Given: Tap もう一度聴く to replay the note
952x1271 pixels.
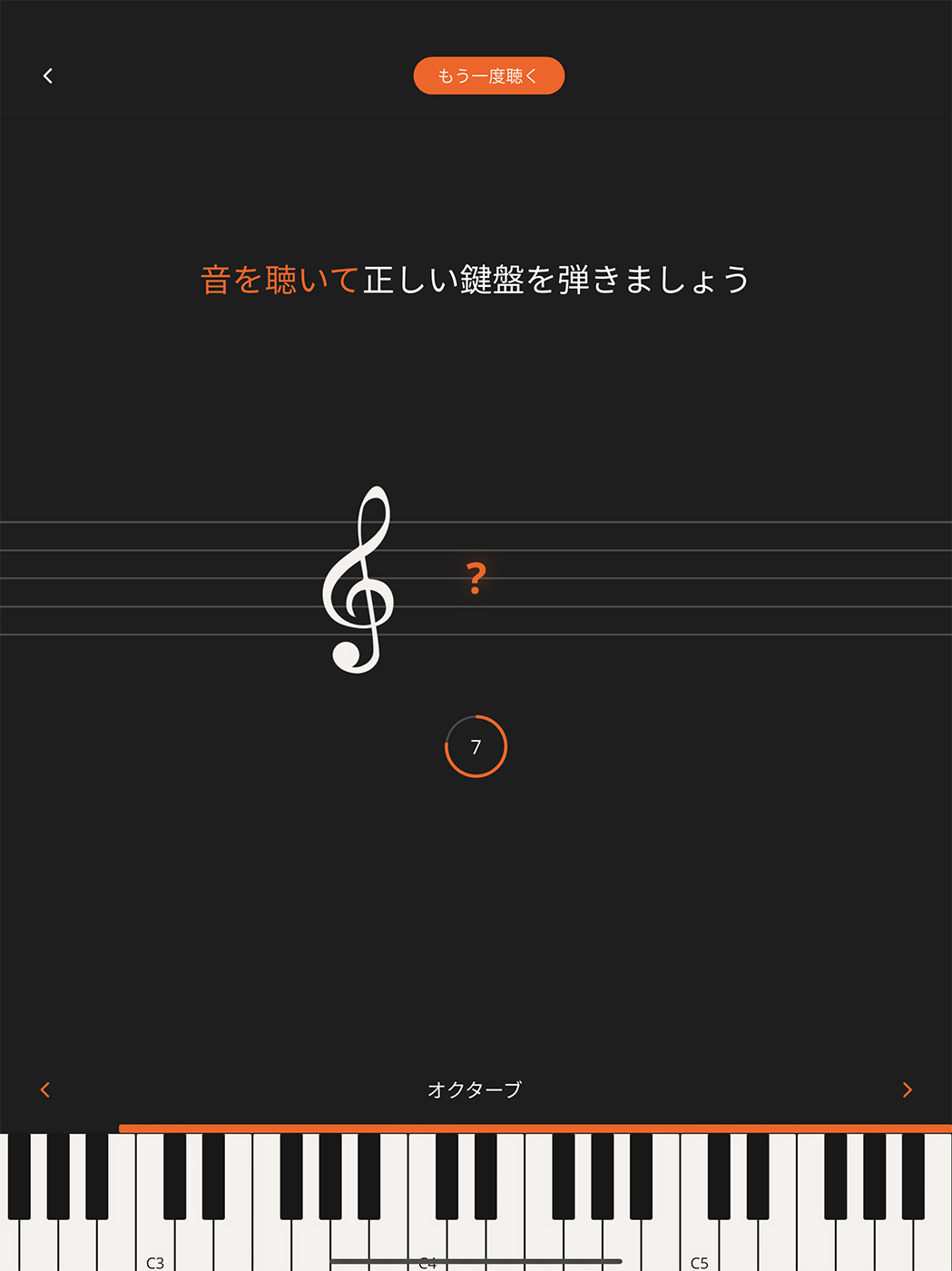Looking at the screenshot, I should [x=488, y=76].
